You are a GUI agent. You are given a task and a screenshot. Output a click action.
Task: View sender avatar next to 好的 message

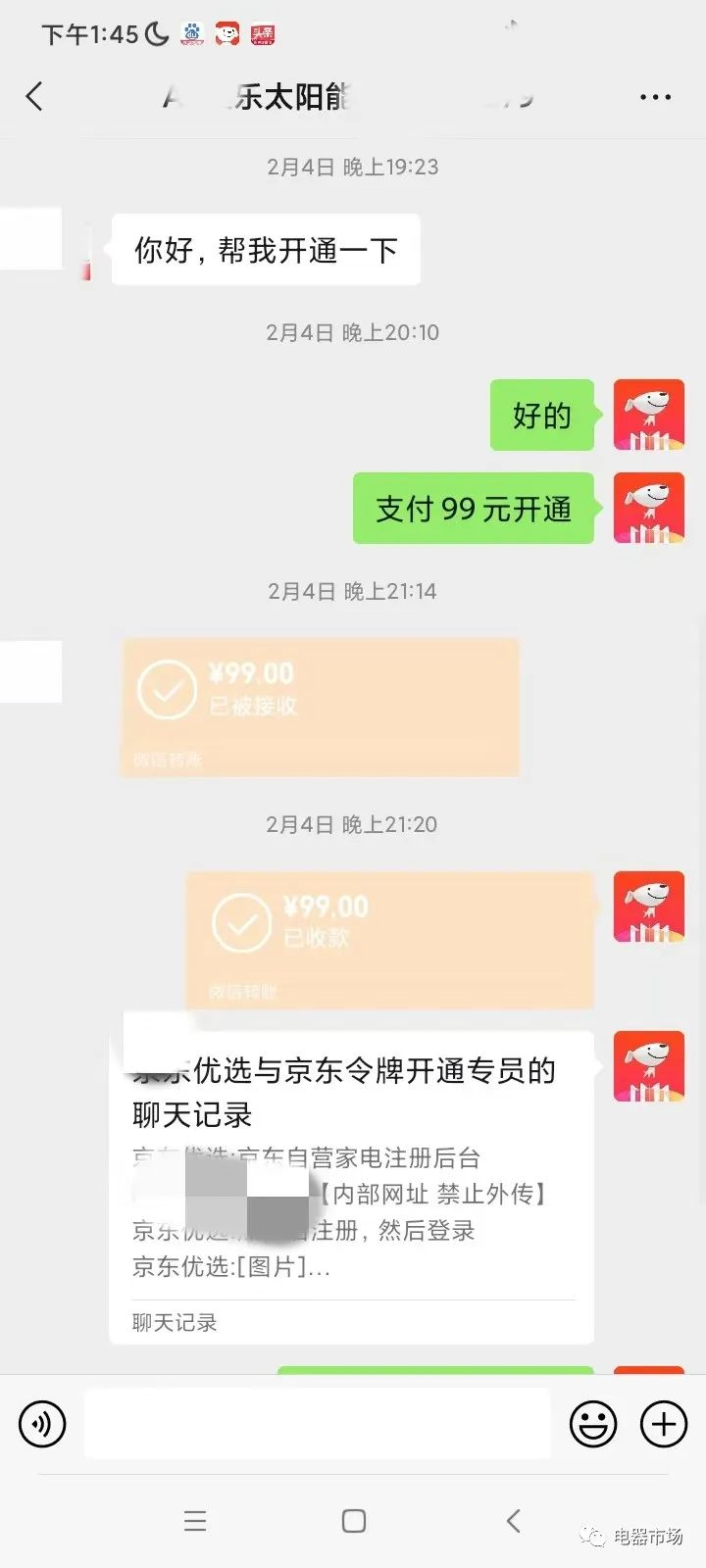click(x=648, y=416)
